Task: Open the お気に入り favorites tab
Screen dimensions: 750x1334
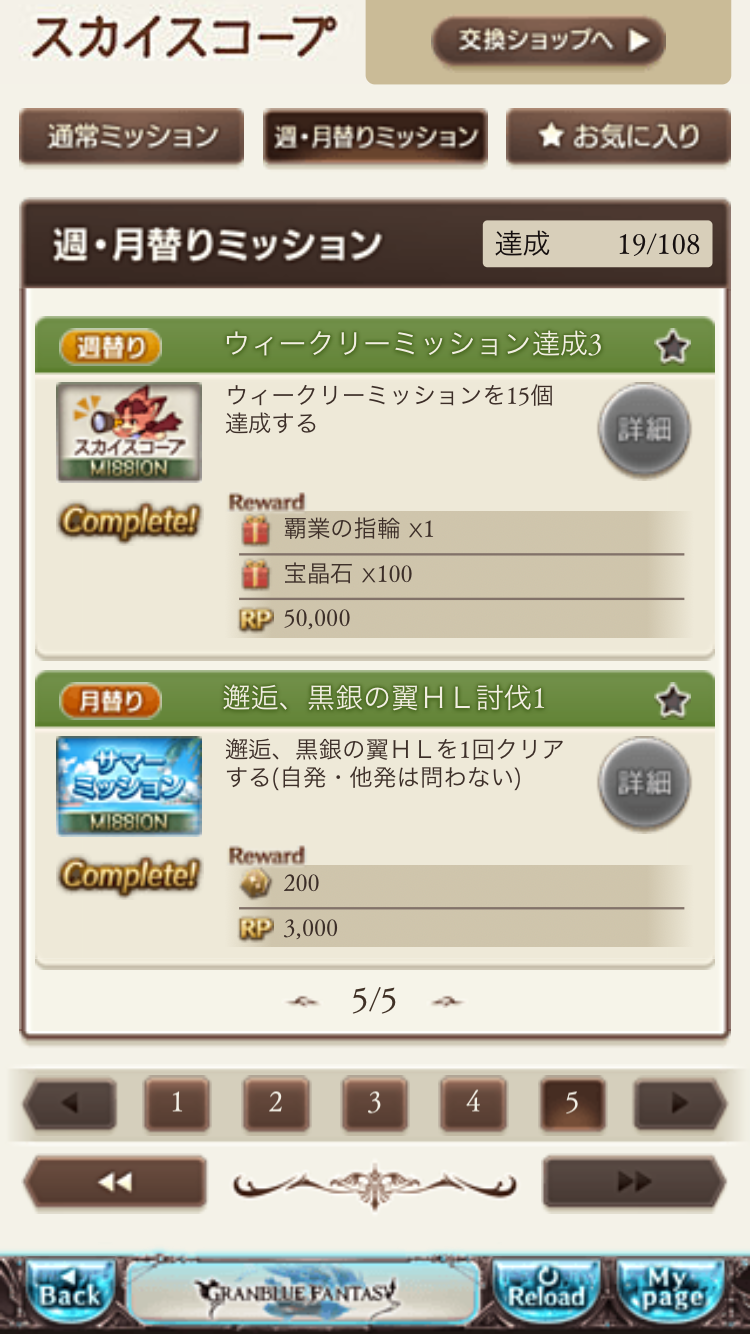Action: (x=618, y=136)
